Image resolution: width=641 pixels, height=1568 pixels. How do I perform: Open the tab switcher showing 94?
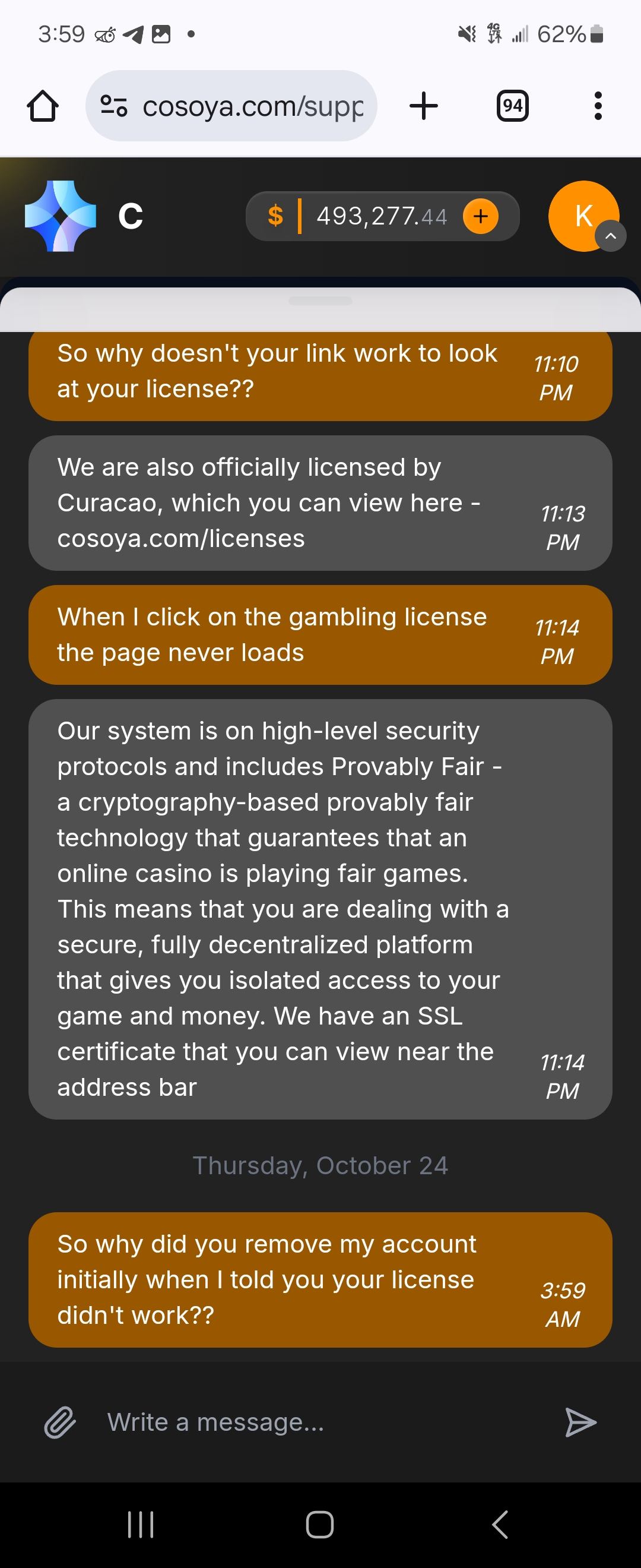[x=512, y=106]
